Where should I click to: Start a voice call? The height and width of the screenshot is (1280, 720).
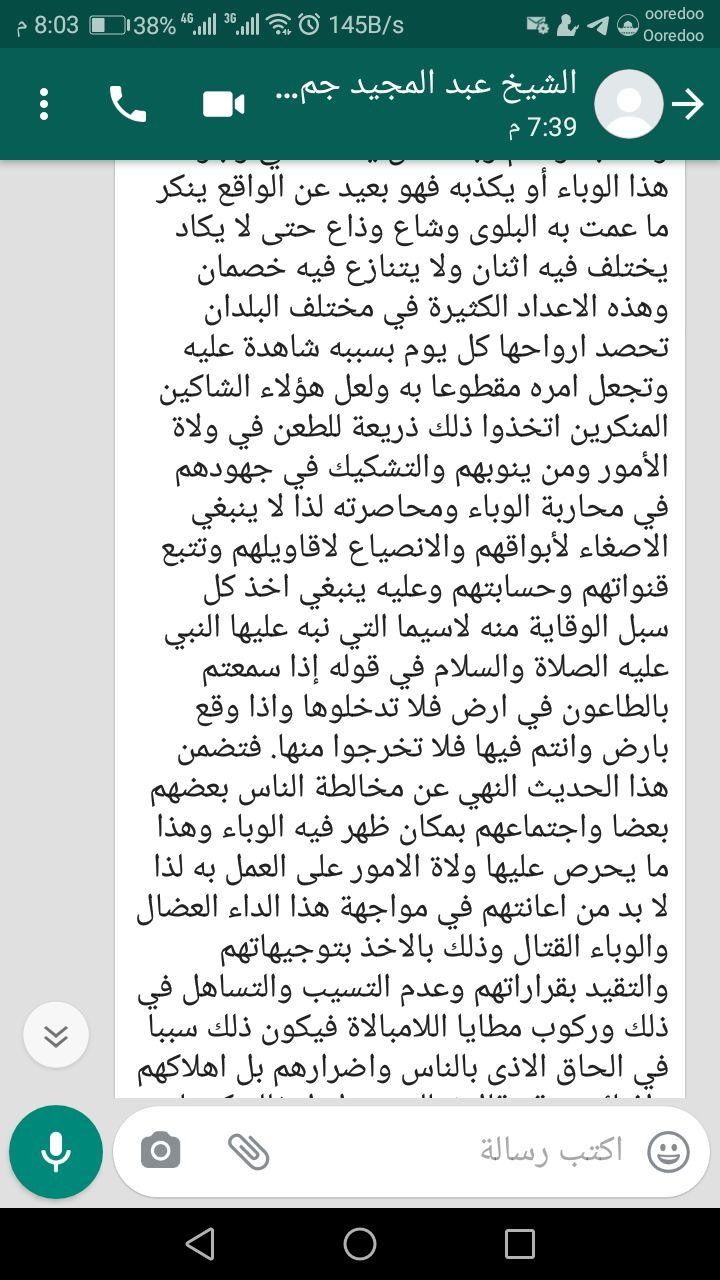[128, 104]
